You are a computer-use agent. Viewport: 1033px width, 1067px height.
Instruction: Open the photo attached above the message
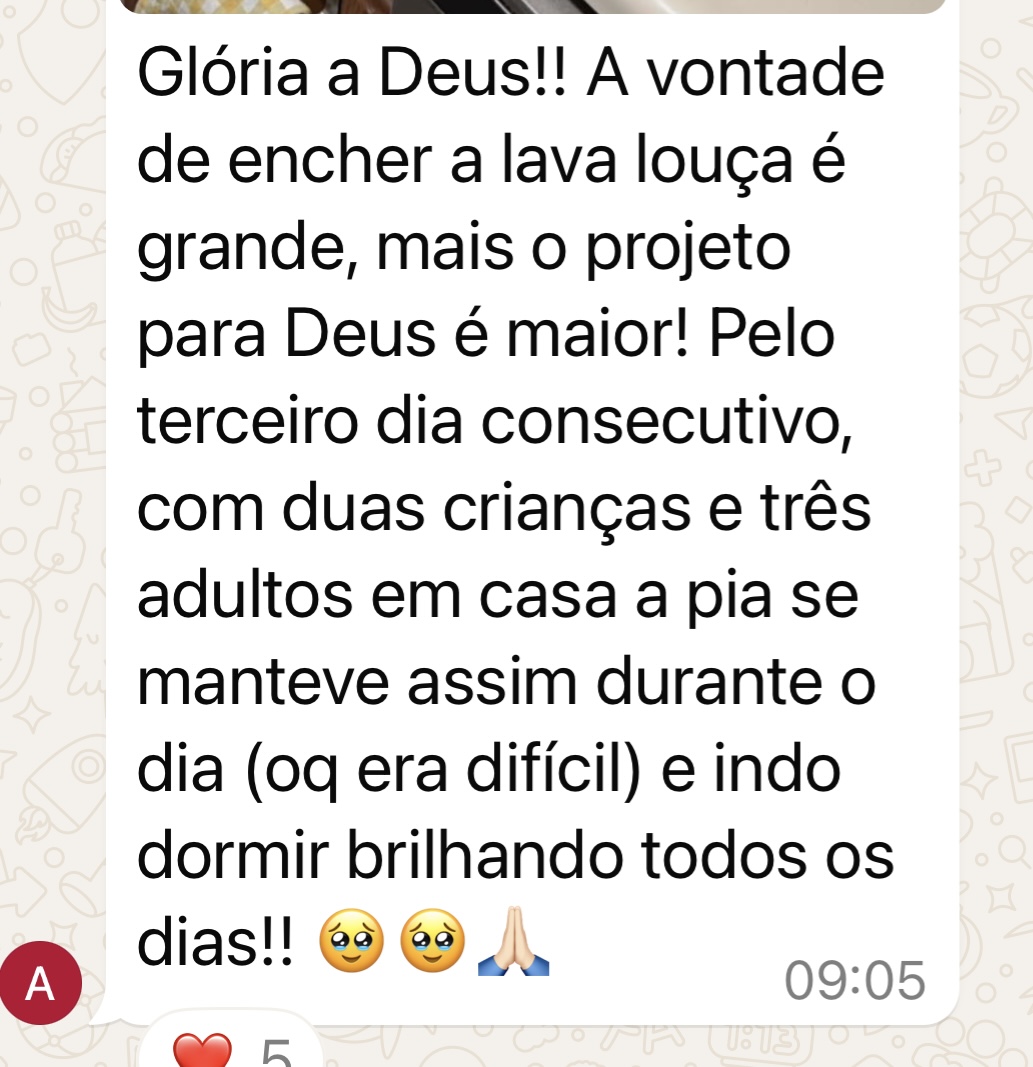coord(532,6)
